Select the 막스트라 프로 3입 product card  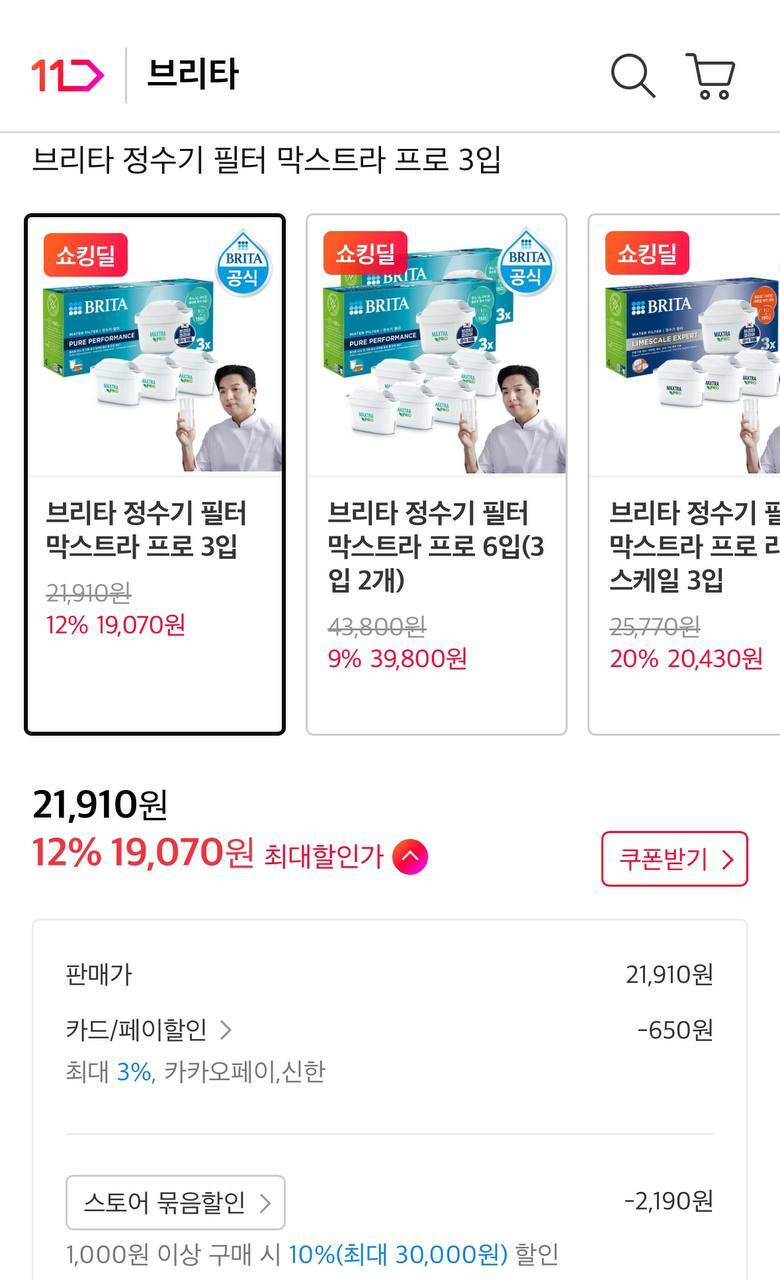tap(155, 474)
